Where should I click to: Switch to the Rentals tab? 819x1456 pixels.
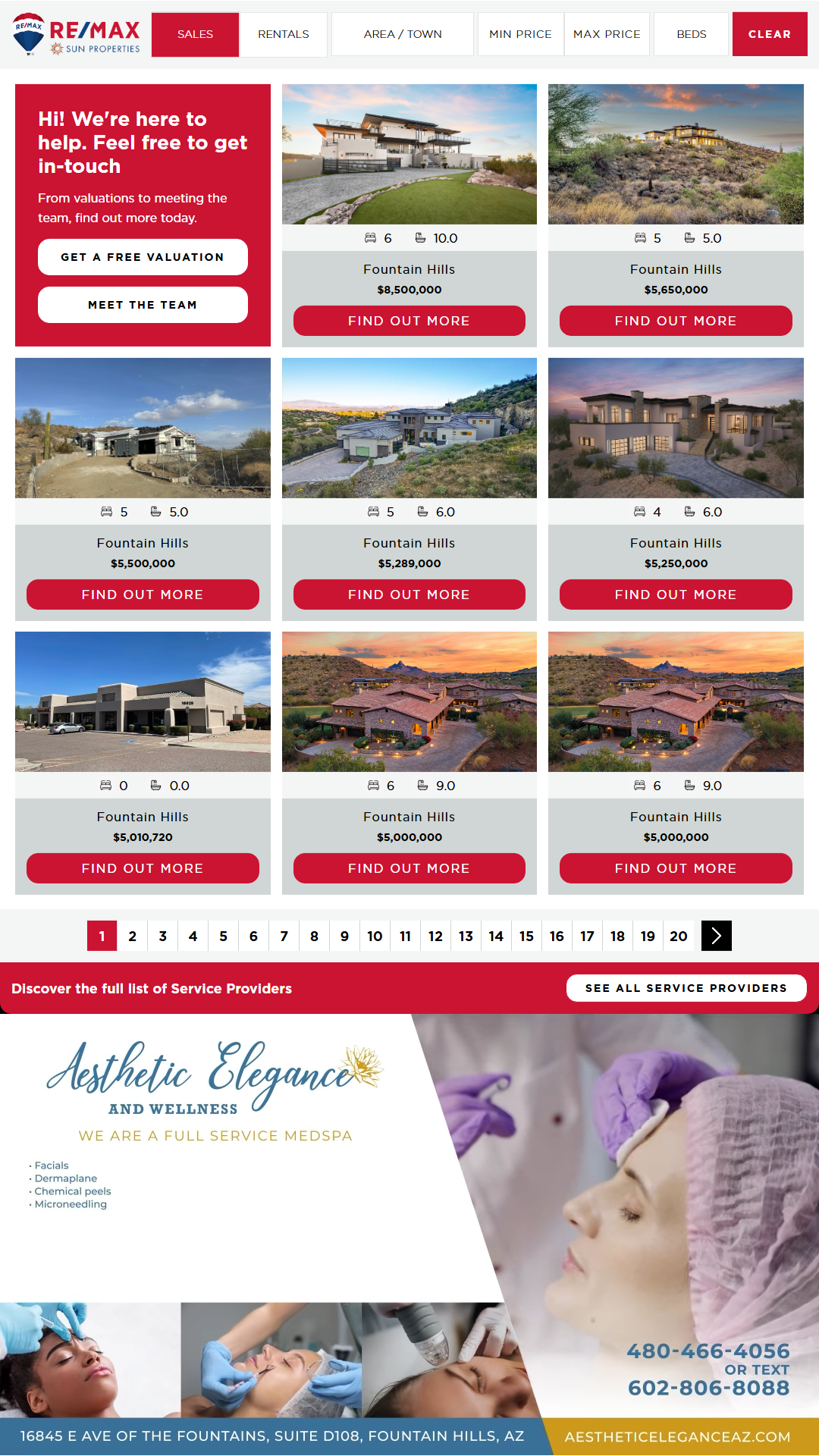pos(284,34)
